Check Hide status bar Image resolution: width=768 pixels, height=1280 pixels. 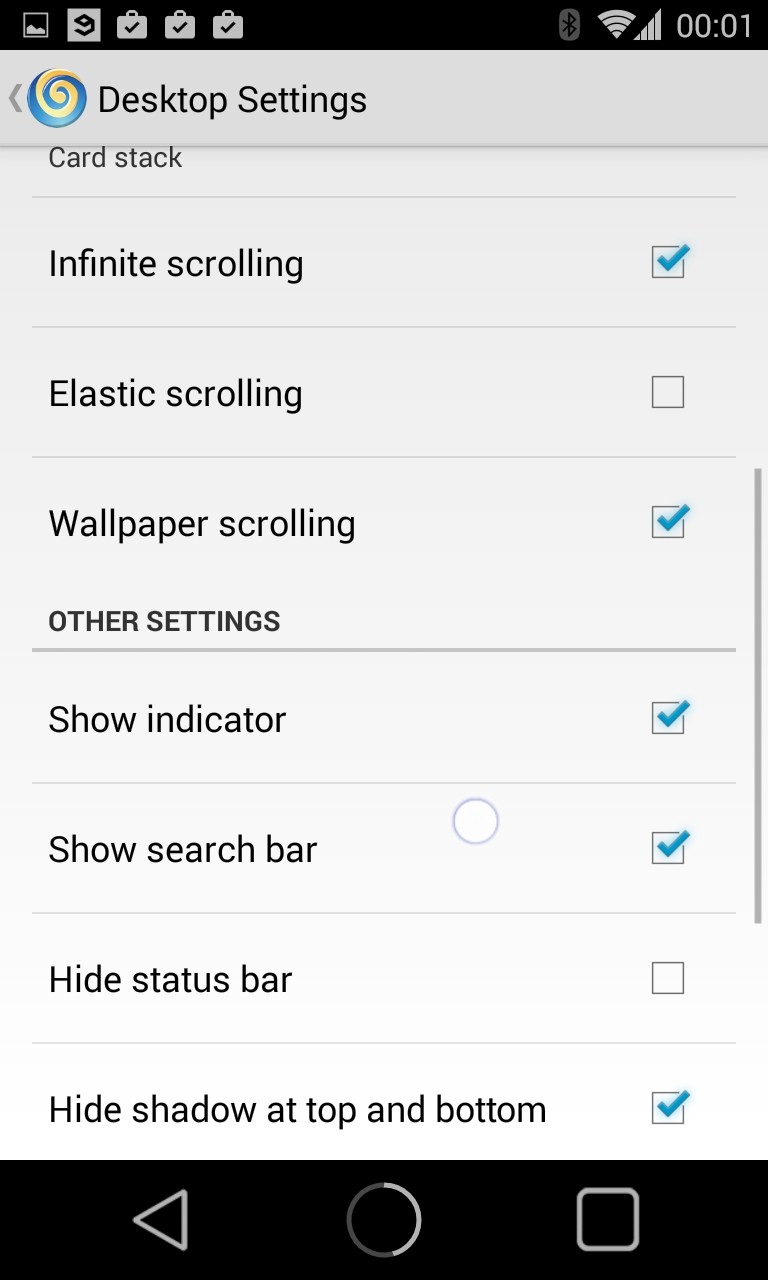(x=668, y=978)
